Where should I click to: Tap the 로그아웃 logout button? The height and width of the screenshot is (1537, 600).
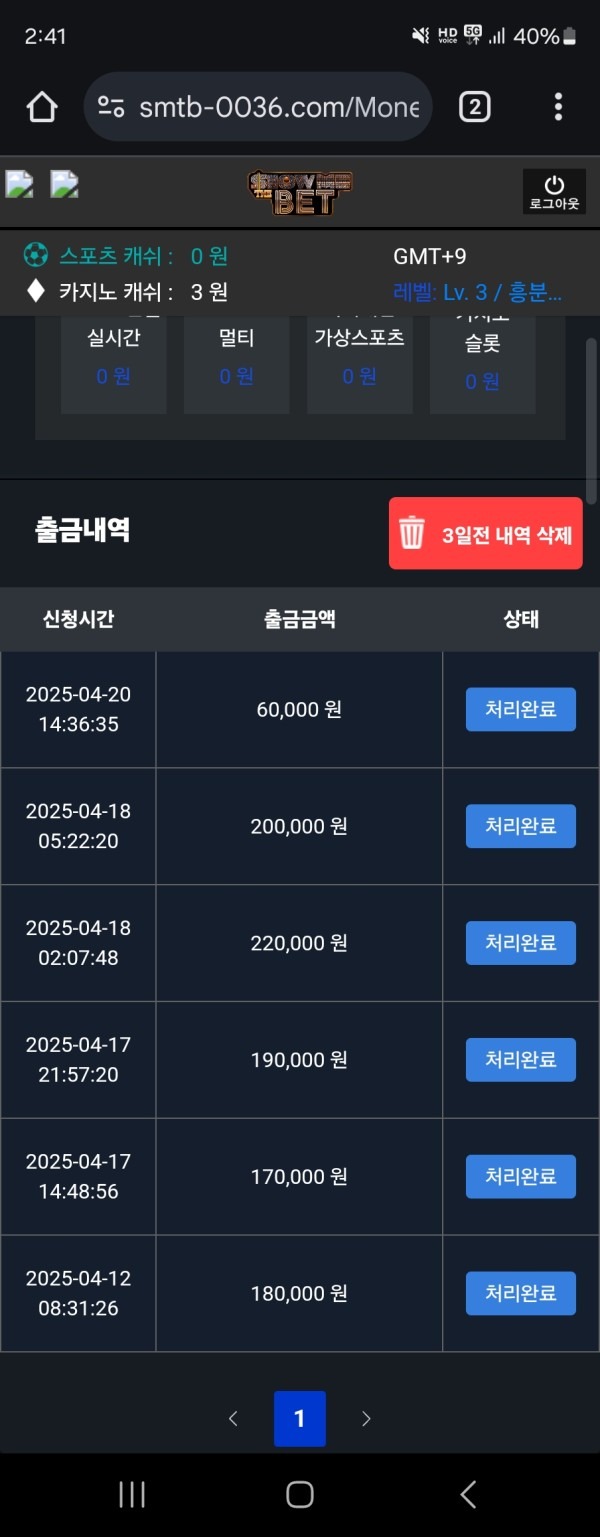point(554,192)
